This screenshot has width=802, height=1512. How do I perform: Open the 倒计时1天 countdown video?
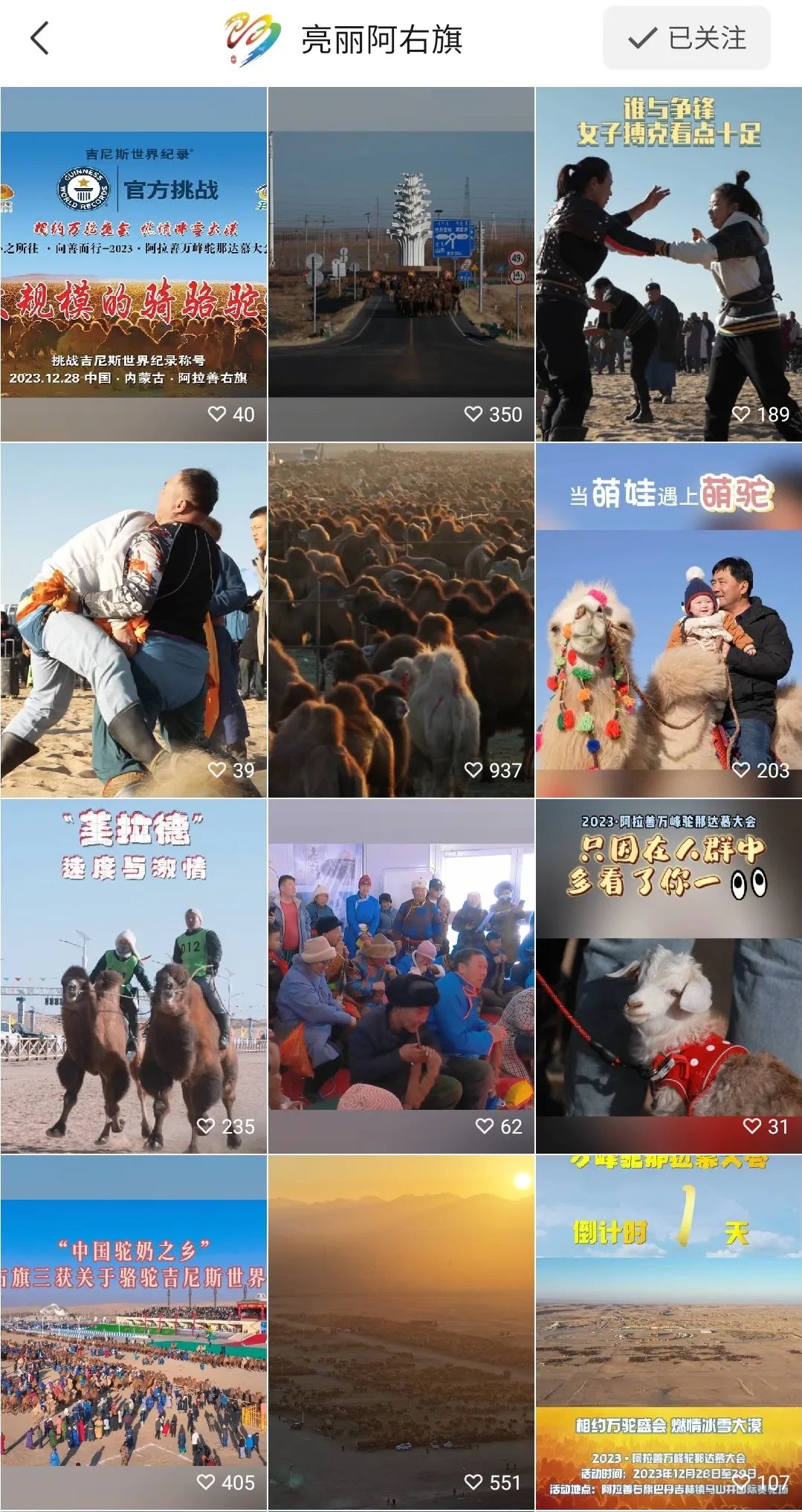pos(669,1333)
